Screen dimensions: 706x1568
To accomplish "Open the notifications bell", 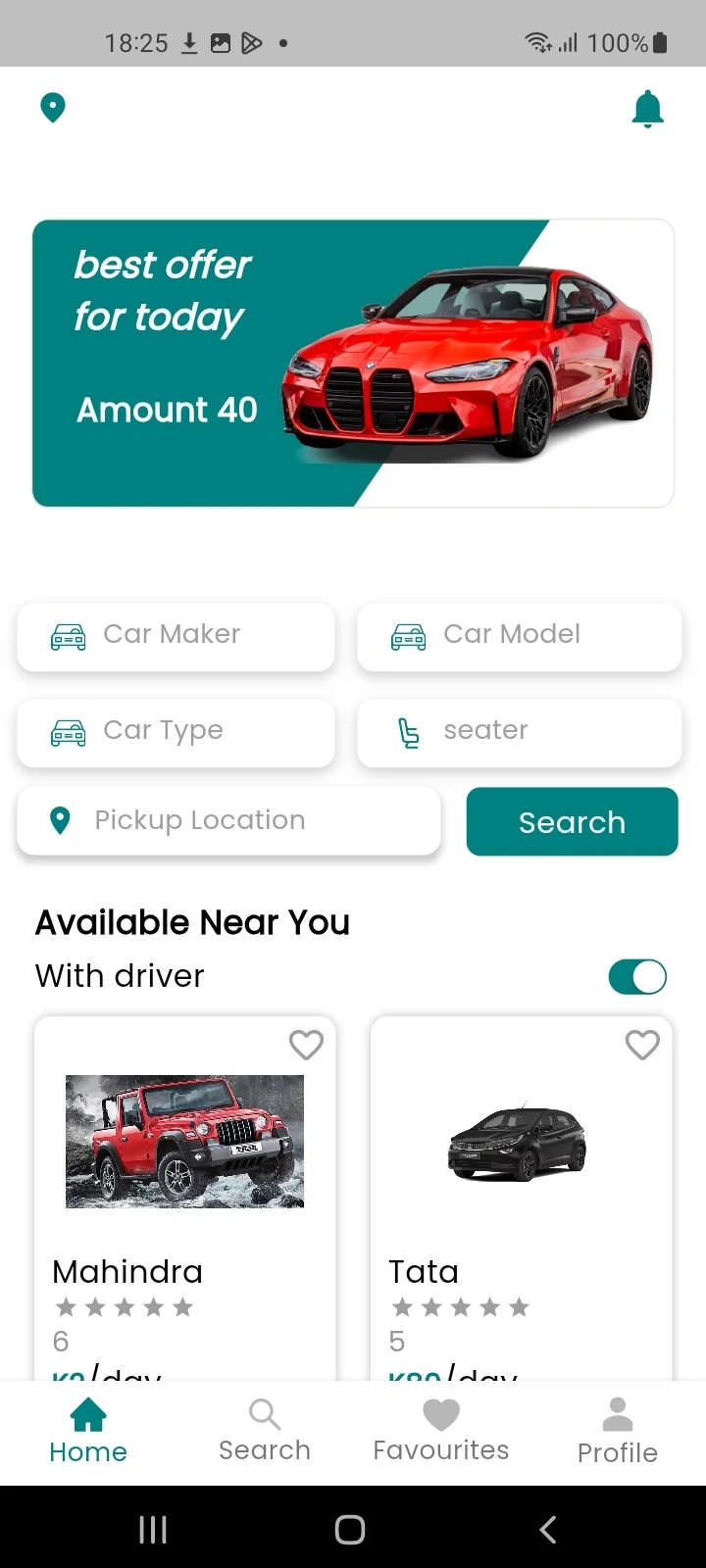I will point(647,109).
